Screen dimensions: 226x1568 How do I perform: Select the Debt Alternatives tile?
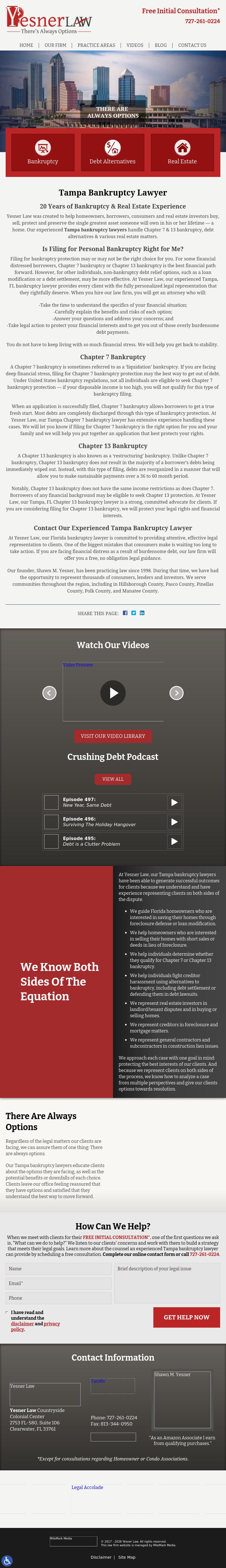[113, 152]
